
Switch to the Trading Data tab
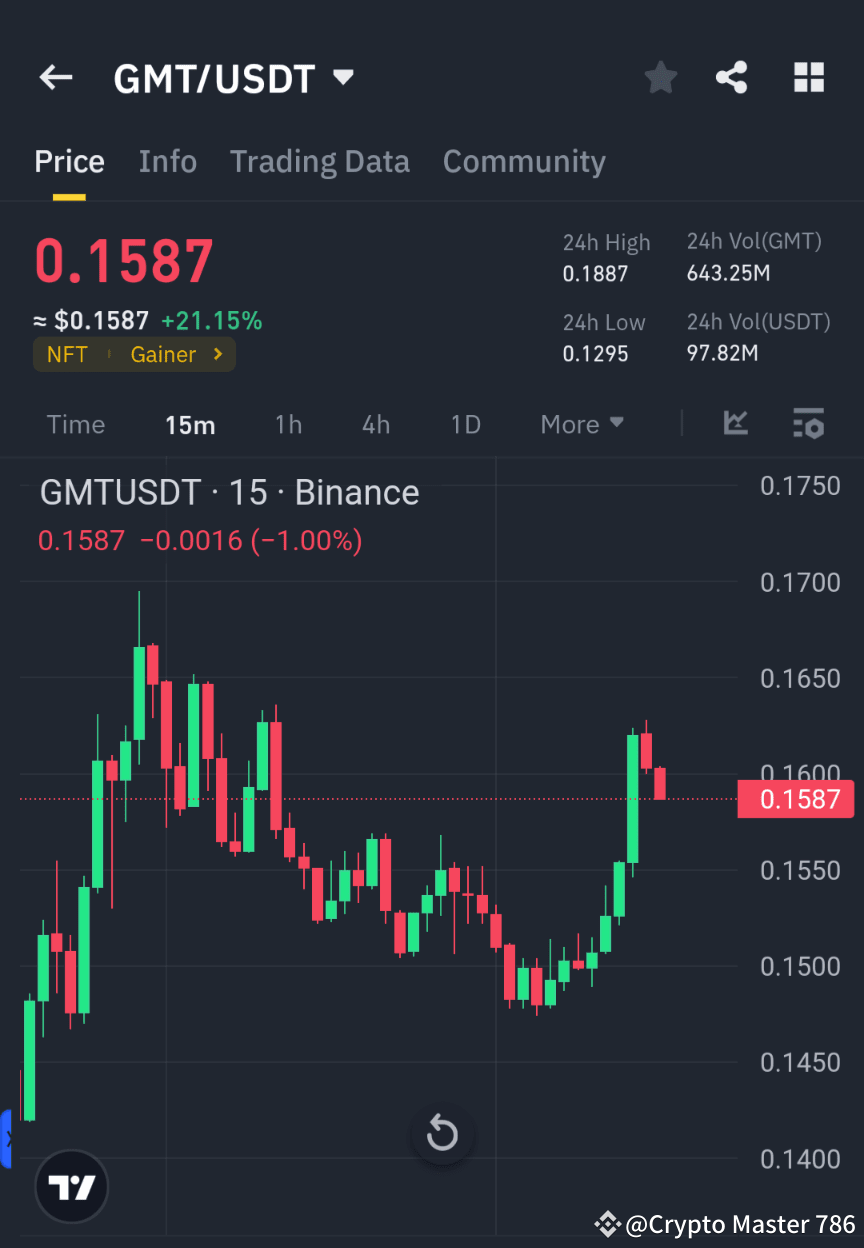click(320, 161)
